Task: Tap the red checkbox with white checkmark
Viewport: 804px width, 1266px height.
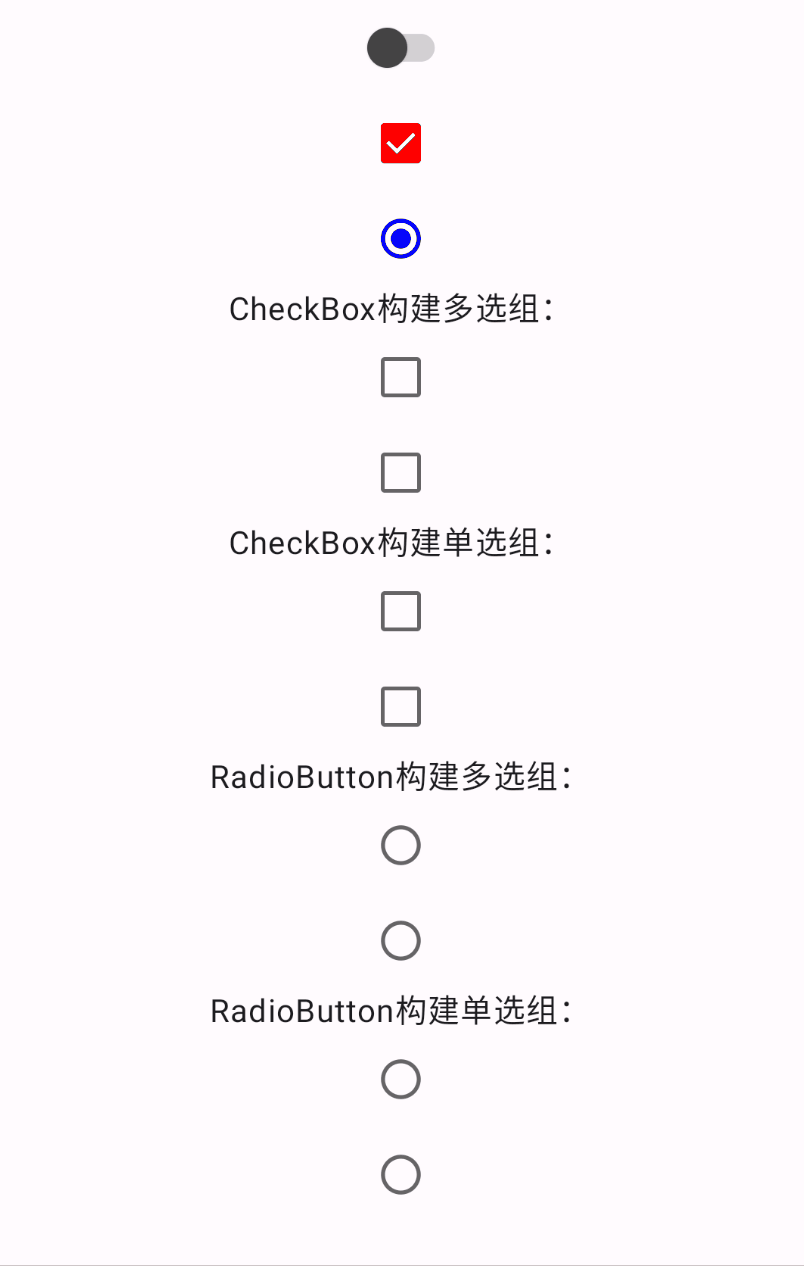Action: [400, 143]
